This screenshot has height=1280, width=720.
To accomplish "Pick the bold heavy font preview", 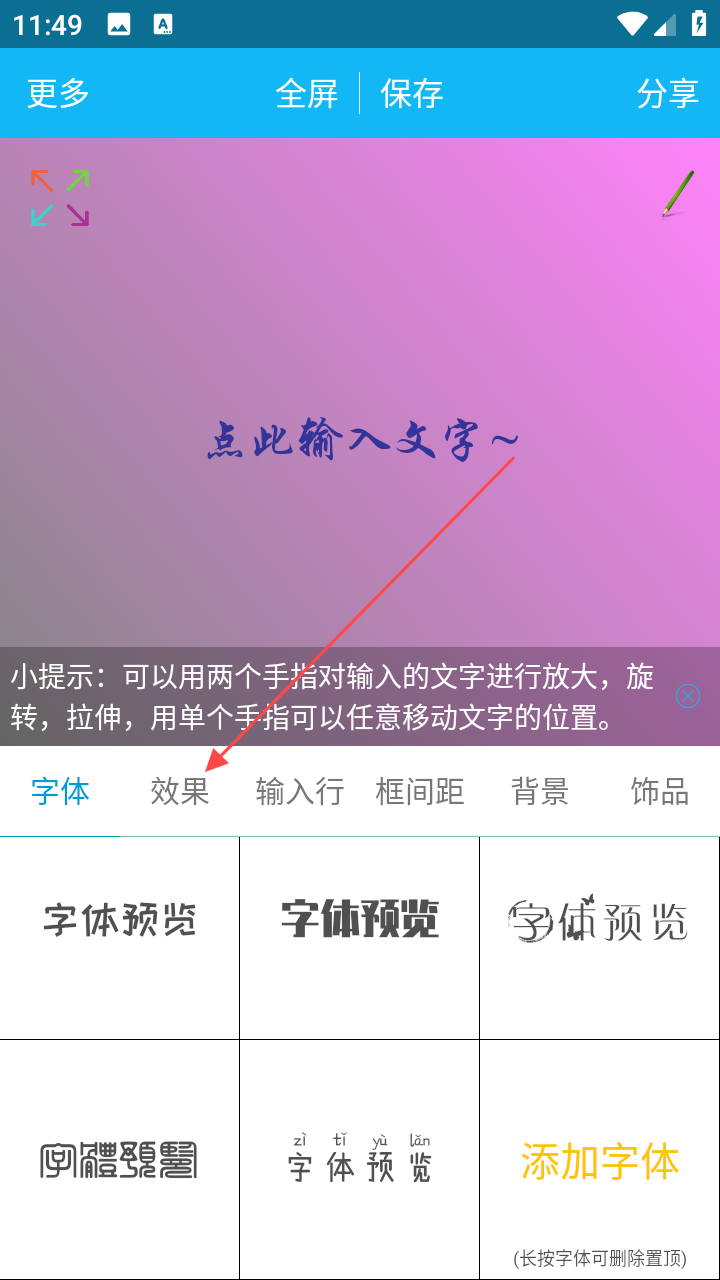I will pyautogui.click(x=360, y=920).
